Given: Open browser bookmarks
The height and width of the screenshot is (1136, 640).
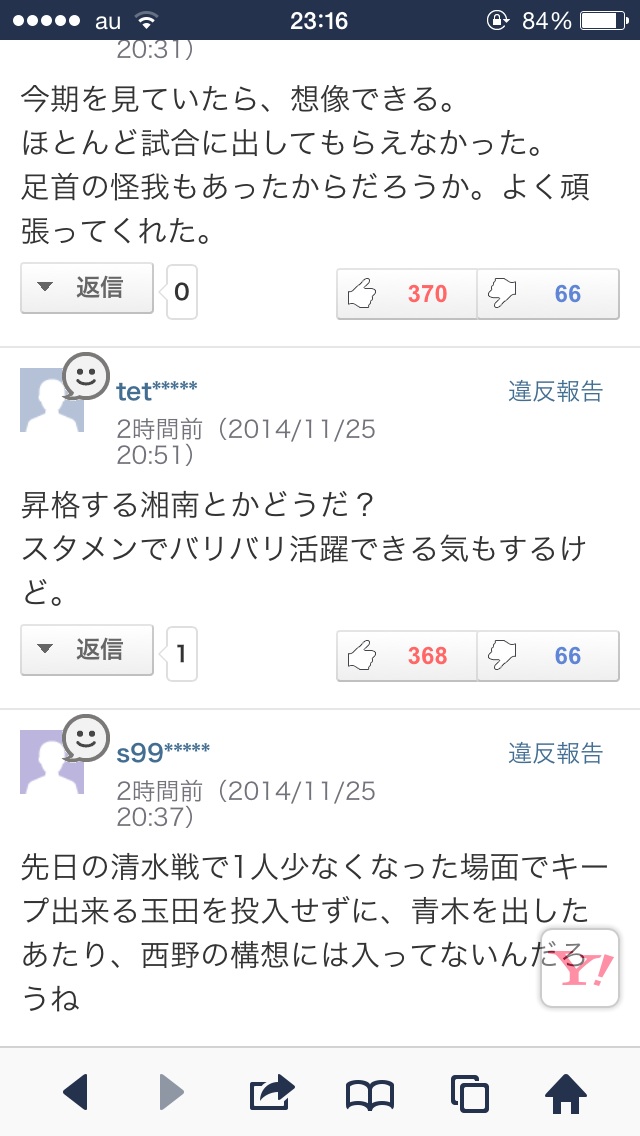Looking at the screenshot, I should 370,1094.
